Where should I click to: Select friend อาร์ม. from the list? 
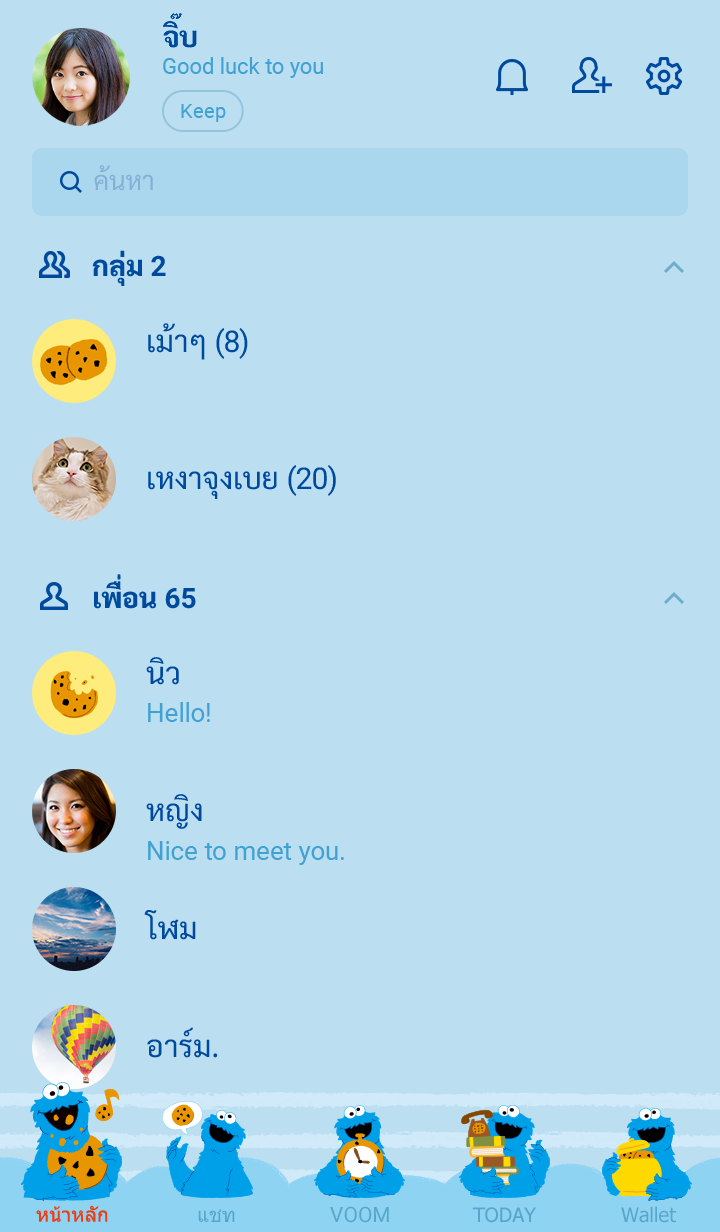[x=182, y=1047]
